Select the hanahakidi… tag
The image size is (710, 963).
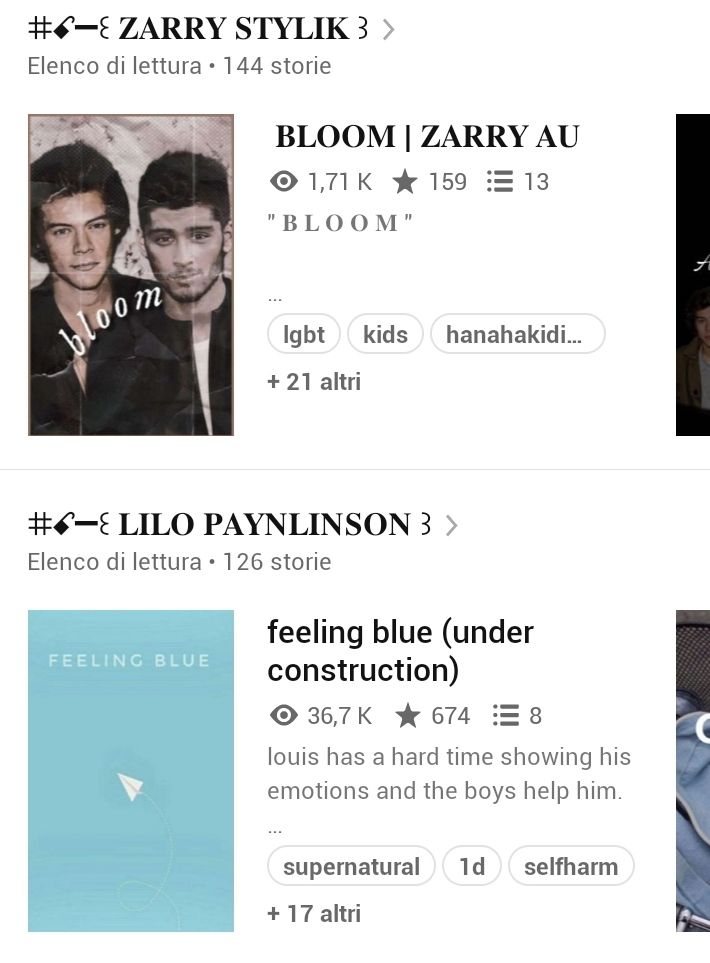[517, 334]
